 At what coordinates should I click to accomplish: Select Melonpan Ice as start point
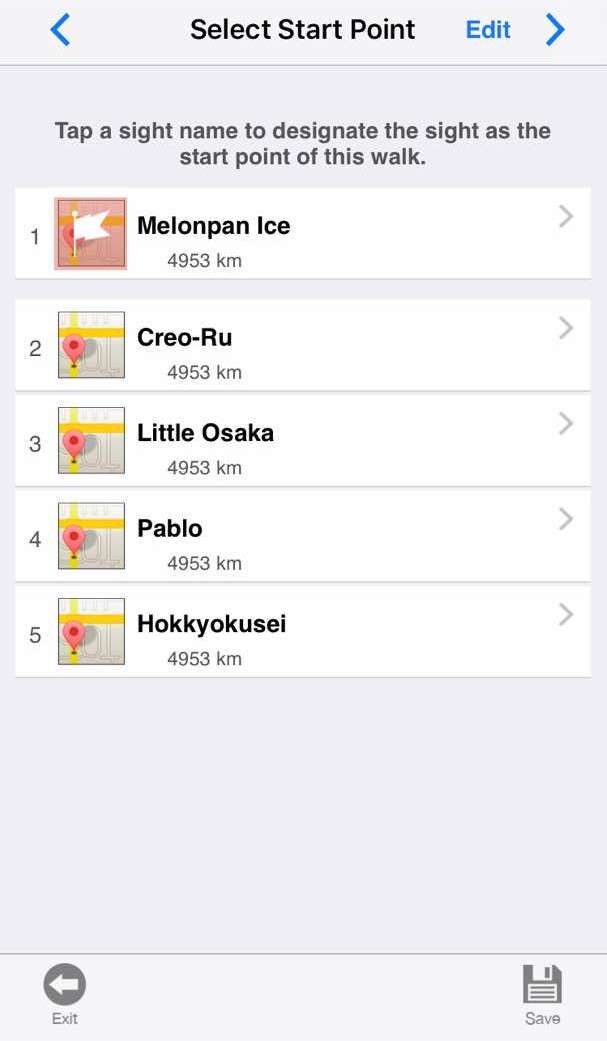(213, 227)
